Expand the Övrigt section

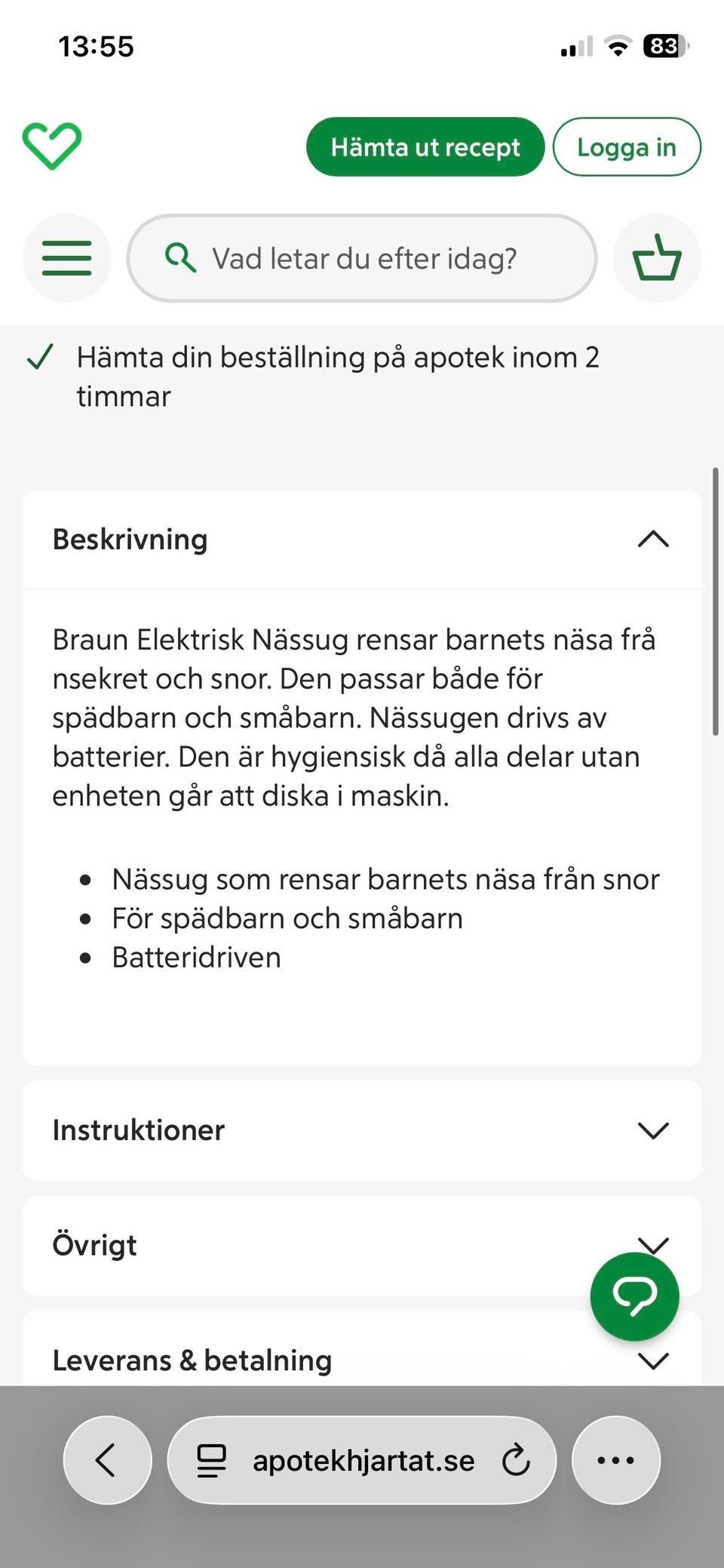click(x=362, y=1246)
